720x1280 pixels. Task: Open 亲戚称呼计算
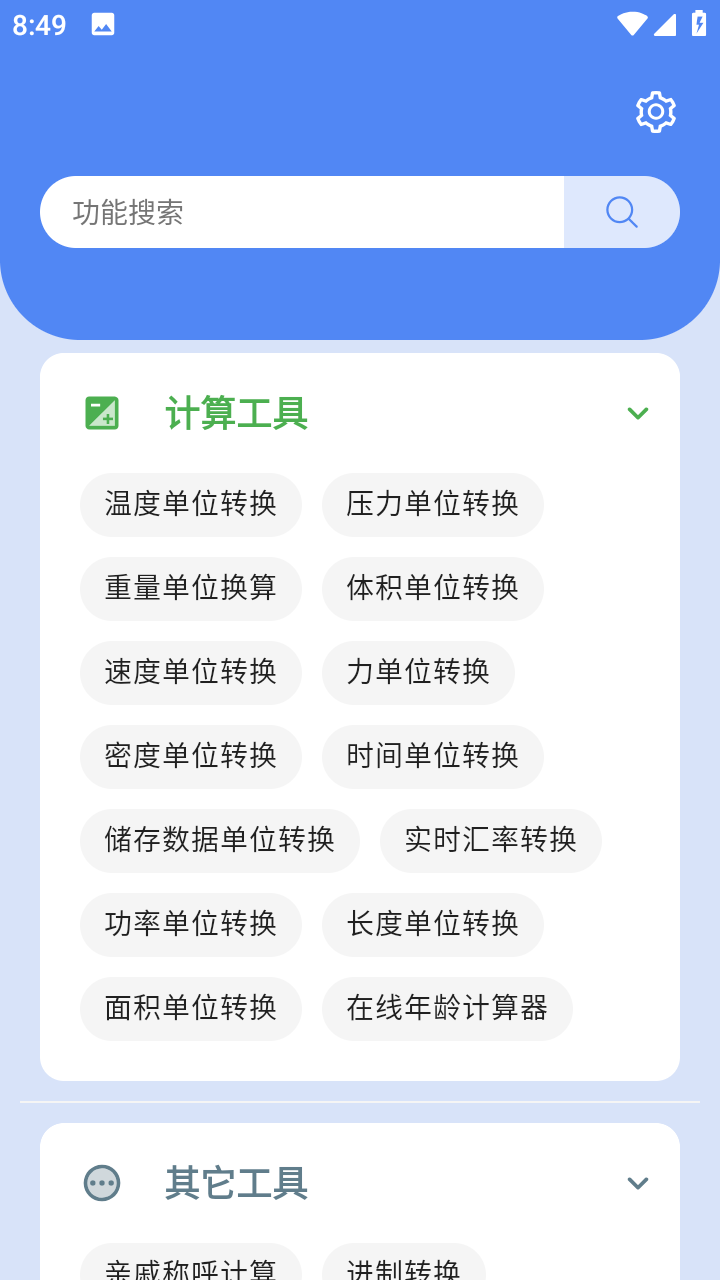pyautogui.click(x=190, y=1266)
